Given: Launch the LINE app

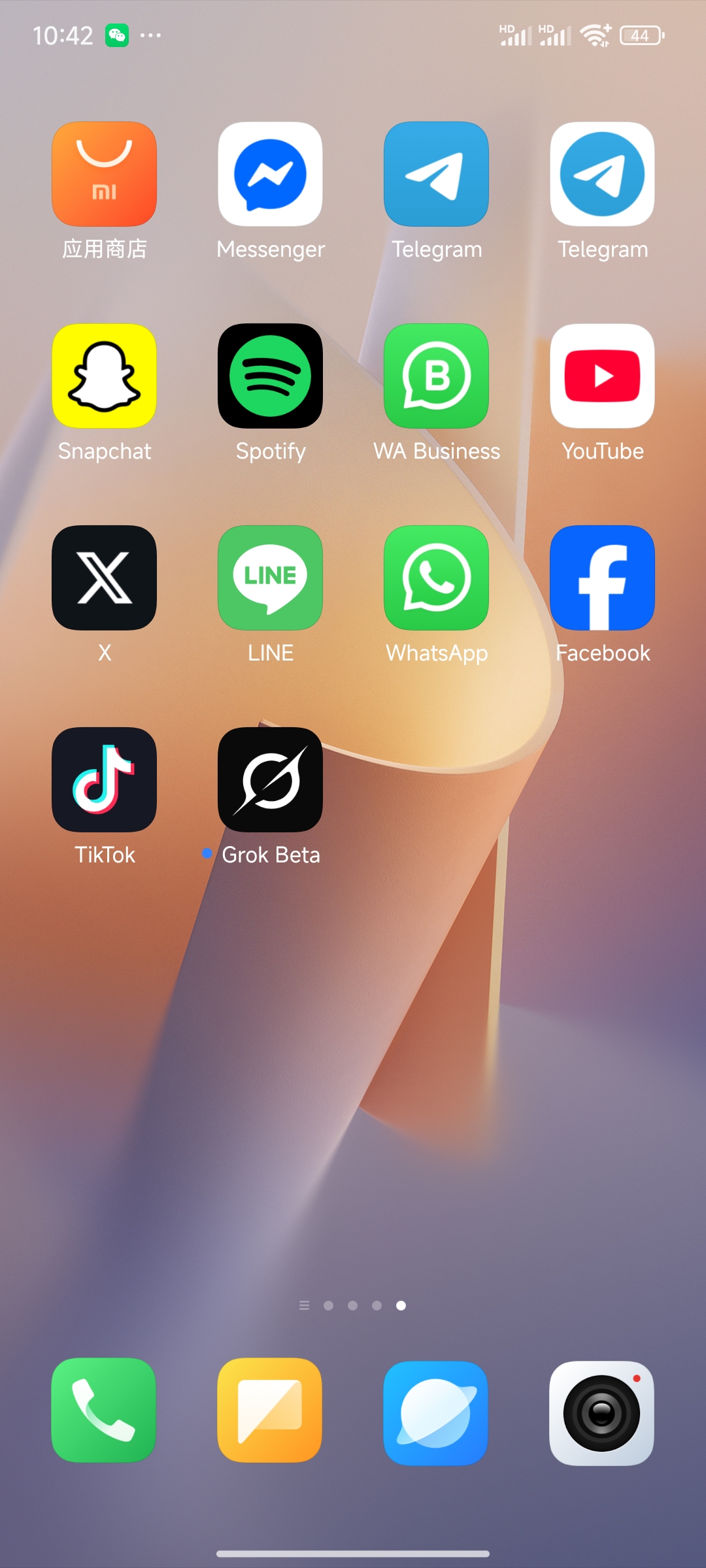Looking at the screenshot, I should 270,578.
